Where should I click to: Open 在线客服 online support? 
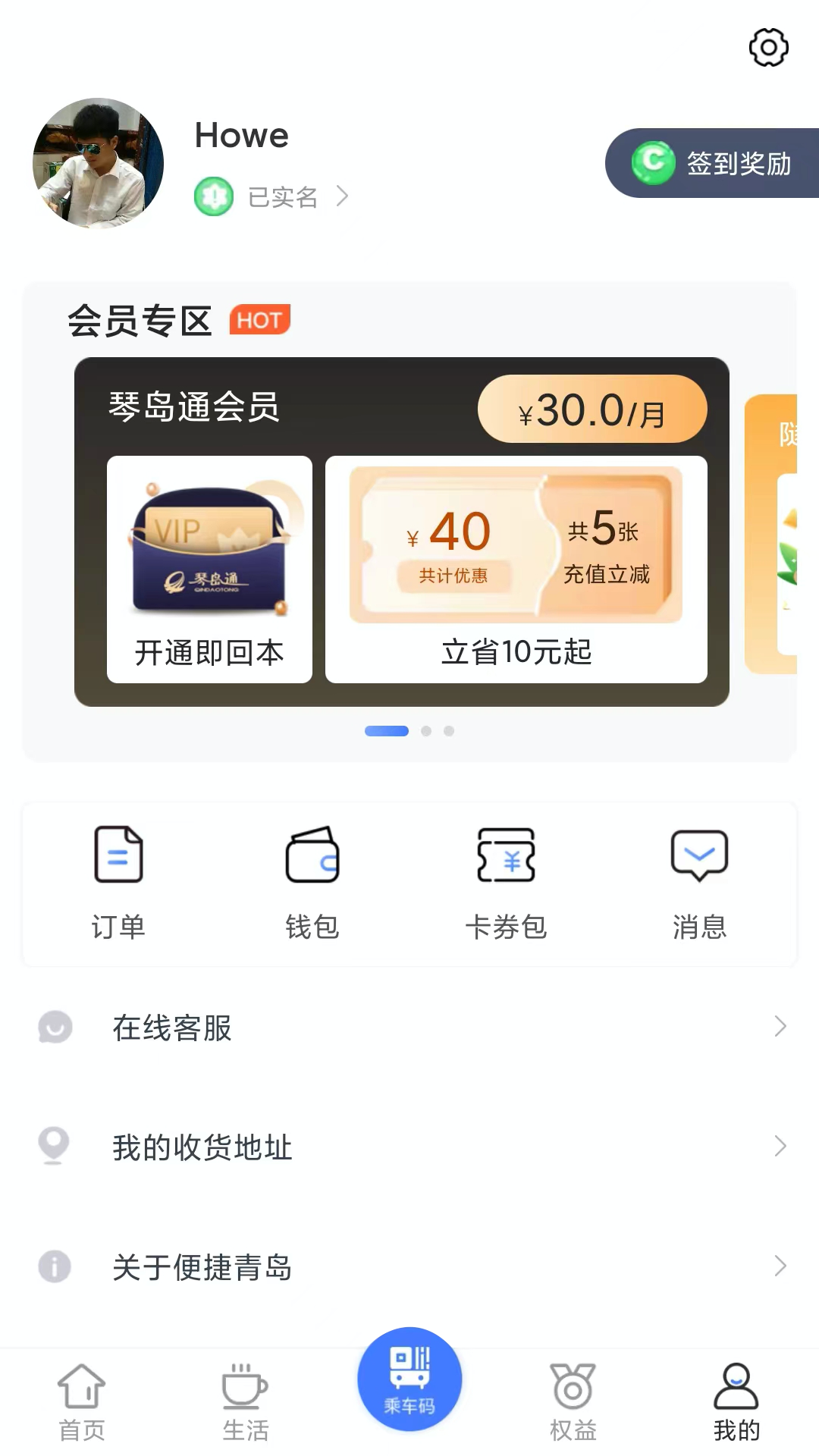tap(409, 1028)
